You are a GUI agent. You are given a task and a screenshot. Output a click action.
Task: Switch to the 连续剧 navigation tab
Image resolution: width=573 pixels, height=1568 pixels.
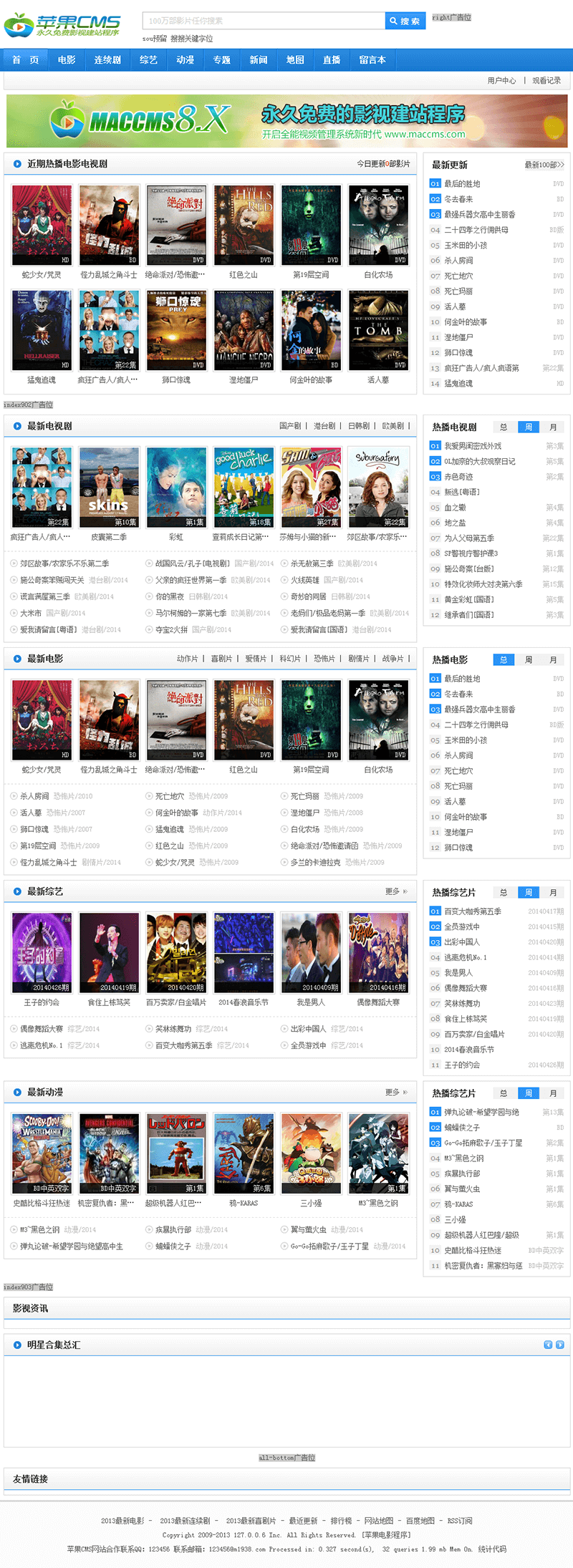(107, 60)
